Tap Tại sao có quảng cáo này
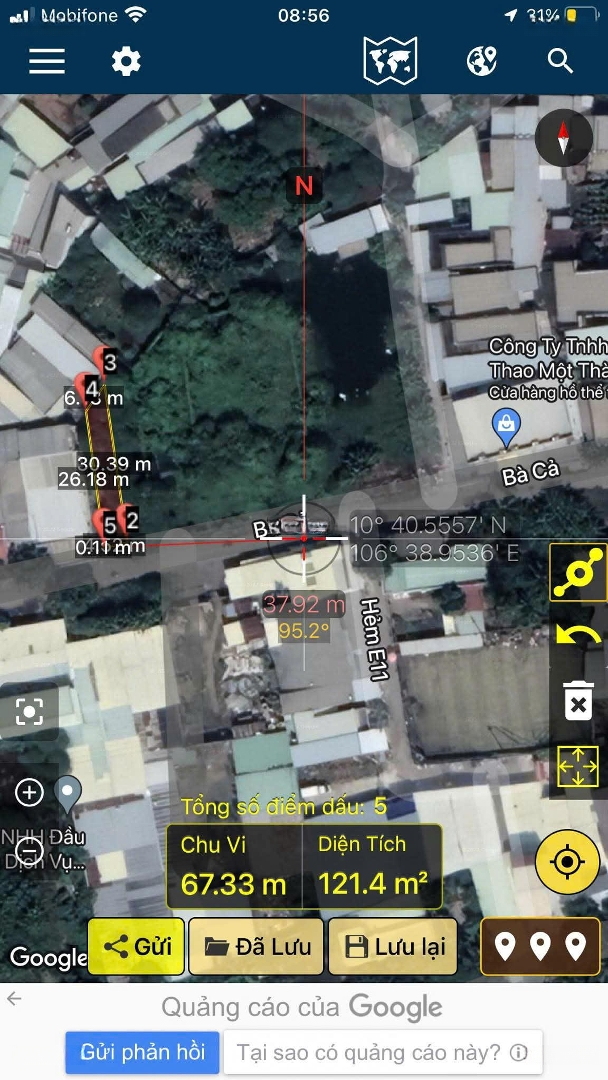 pos(383,1052)
